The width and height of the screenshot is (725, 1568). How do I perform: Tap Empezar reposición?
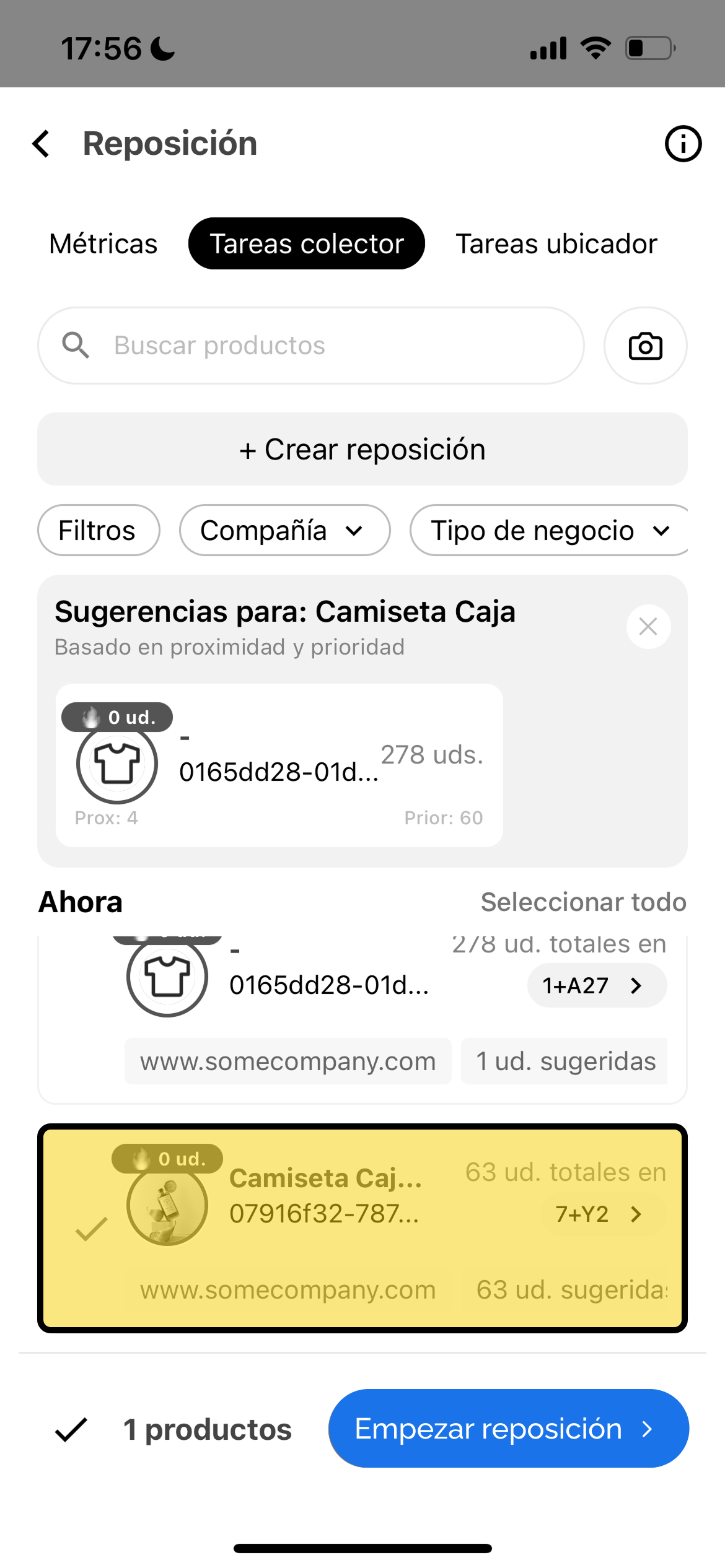[508, 1429]
